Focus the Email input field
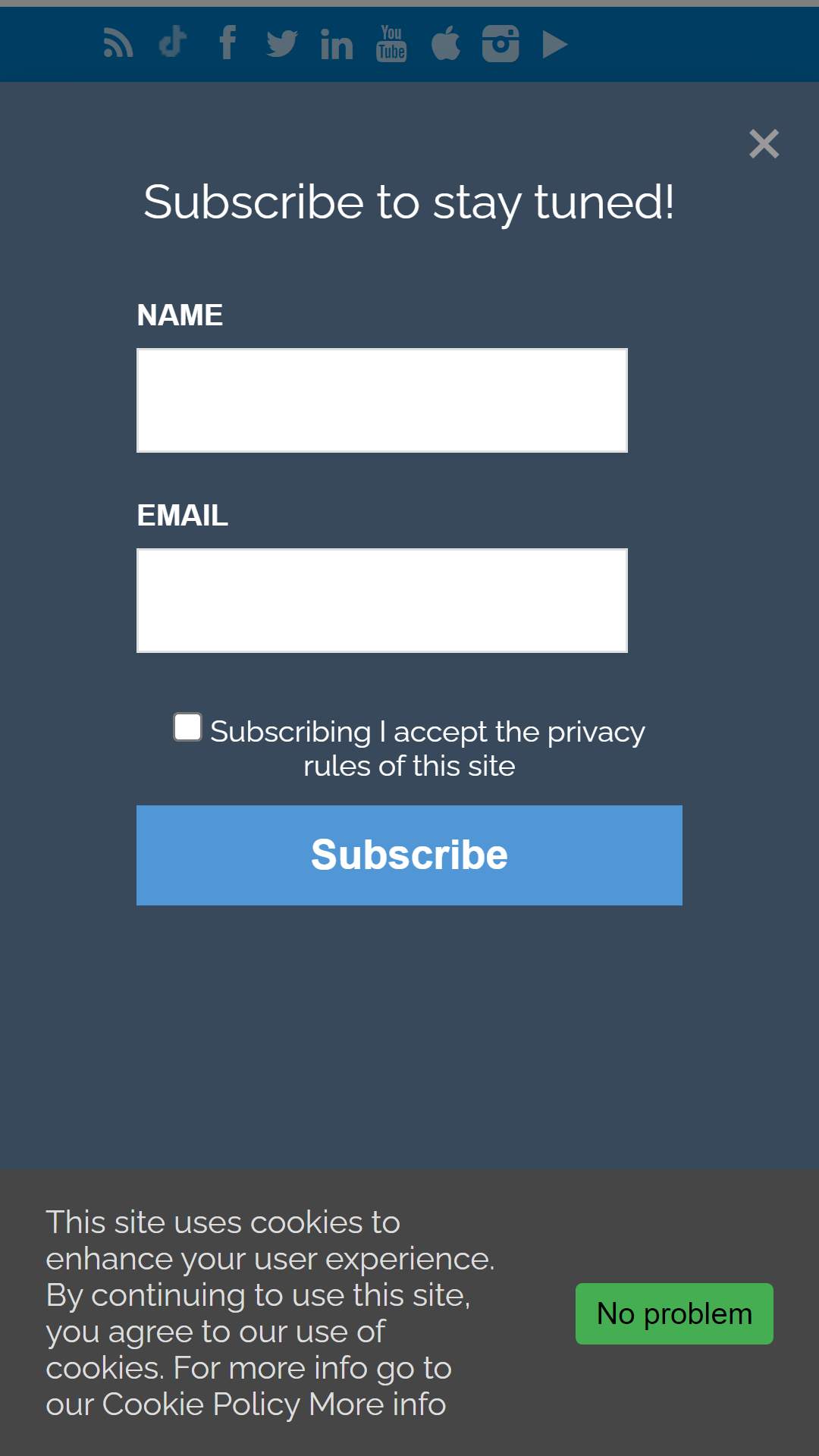The width and height of the screenshot is (819, 1456). (382, 601)
